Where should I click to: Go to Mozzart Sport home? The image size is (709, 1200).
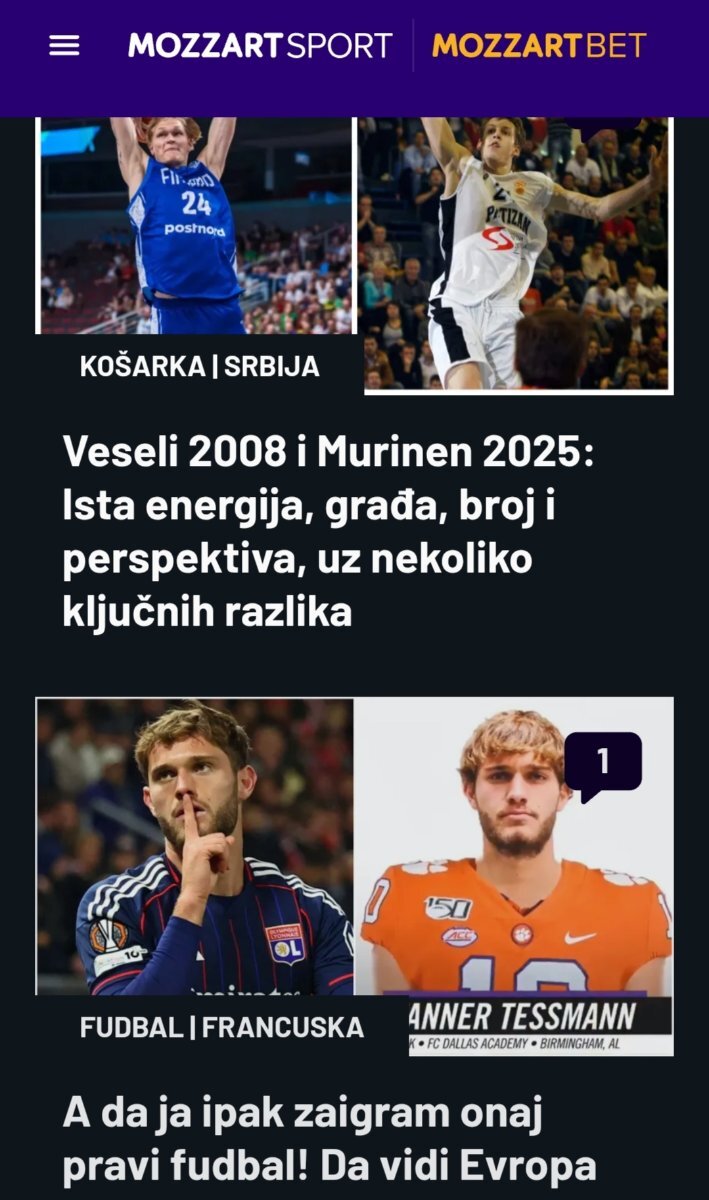tap(260, 46)
